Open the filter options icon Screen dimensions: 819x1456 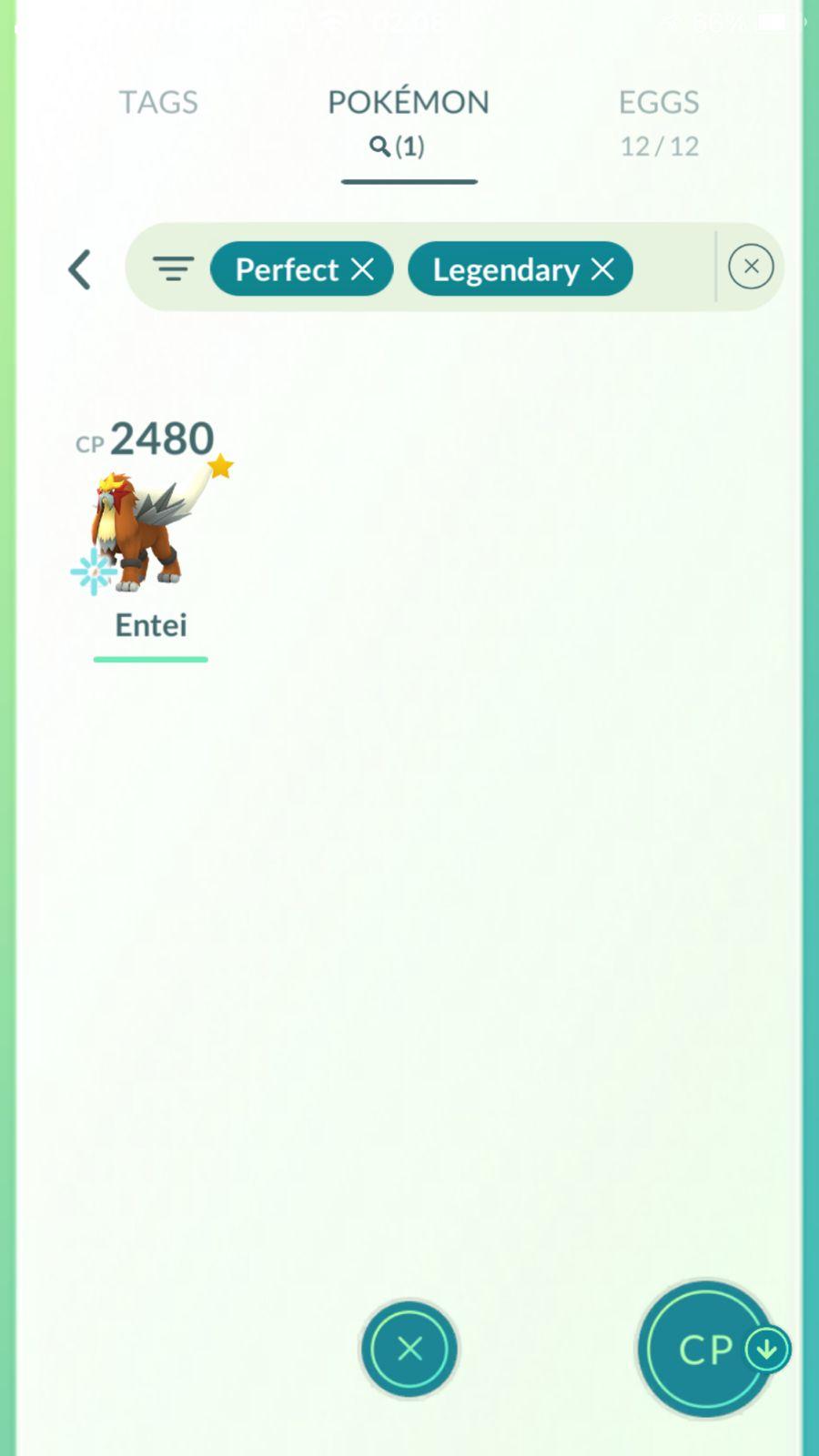click(173, 268)
